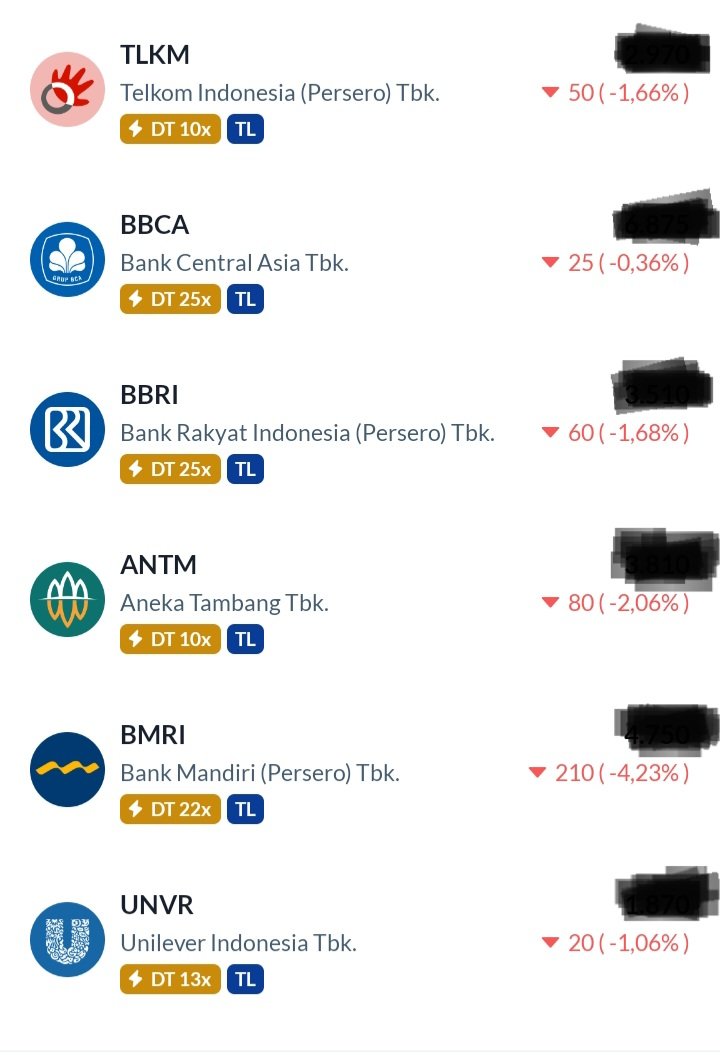Select the Unilever Indonesia logo
Image resolution: width=720 pixels, height=1055 pixels.
pyautogui.click(x=66, y=939)
